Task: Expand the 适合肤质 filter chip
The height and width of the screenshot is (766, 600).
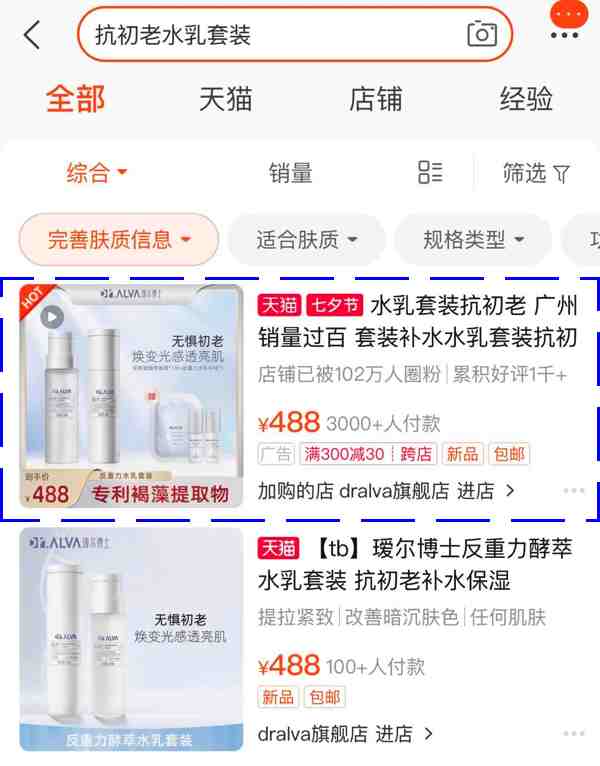Action: pos(306,240)
